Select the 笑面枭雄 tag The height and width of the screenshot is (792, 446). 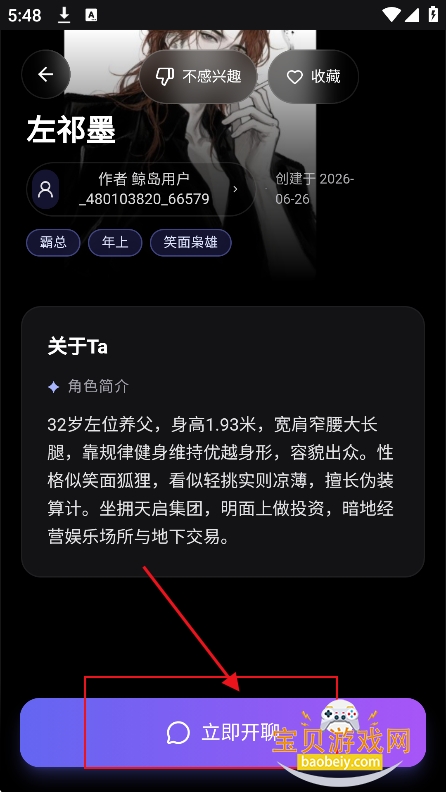[x=190, y=242]
